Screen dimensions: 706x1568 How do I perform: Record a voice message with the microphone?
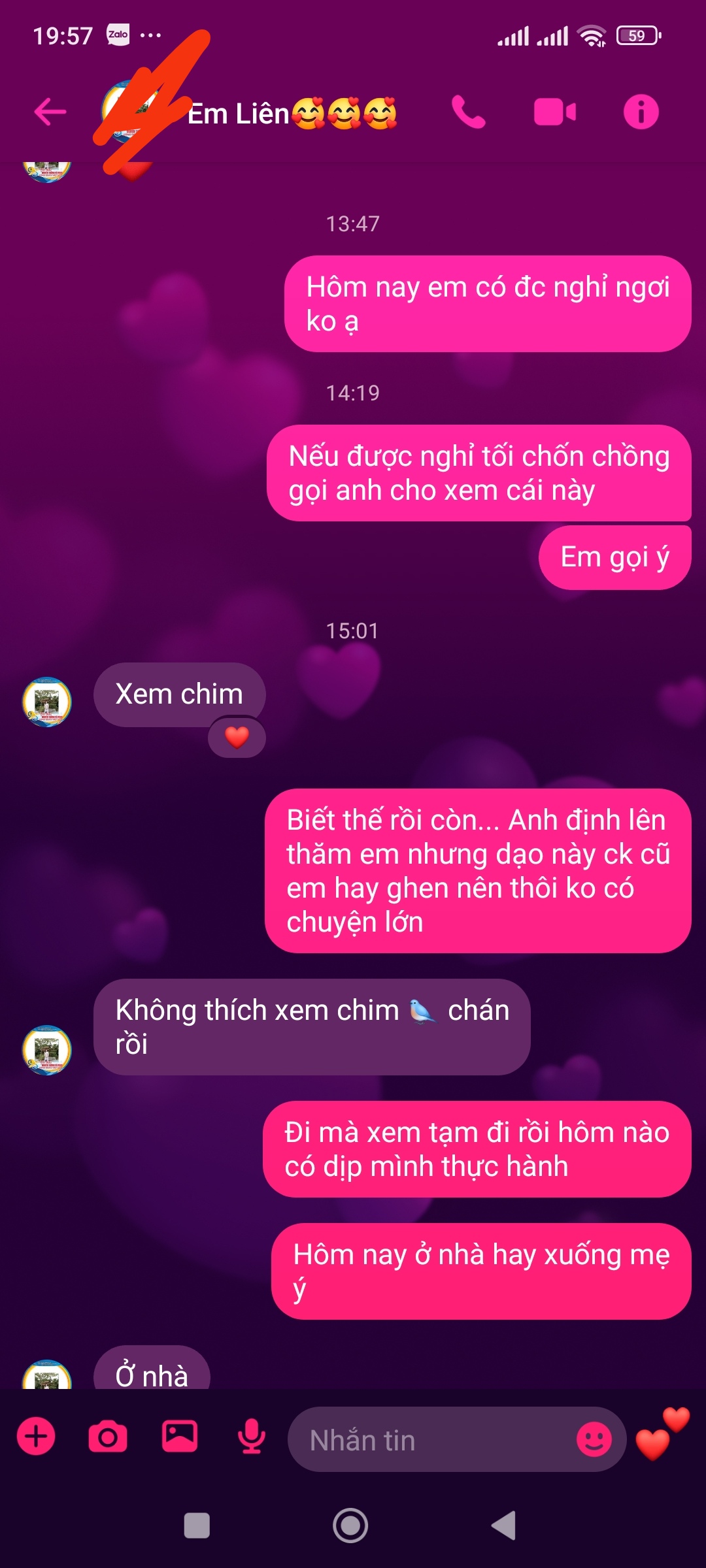252,1437
